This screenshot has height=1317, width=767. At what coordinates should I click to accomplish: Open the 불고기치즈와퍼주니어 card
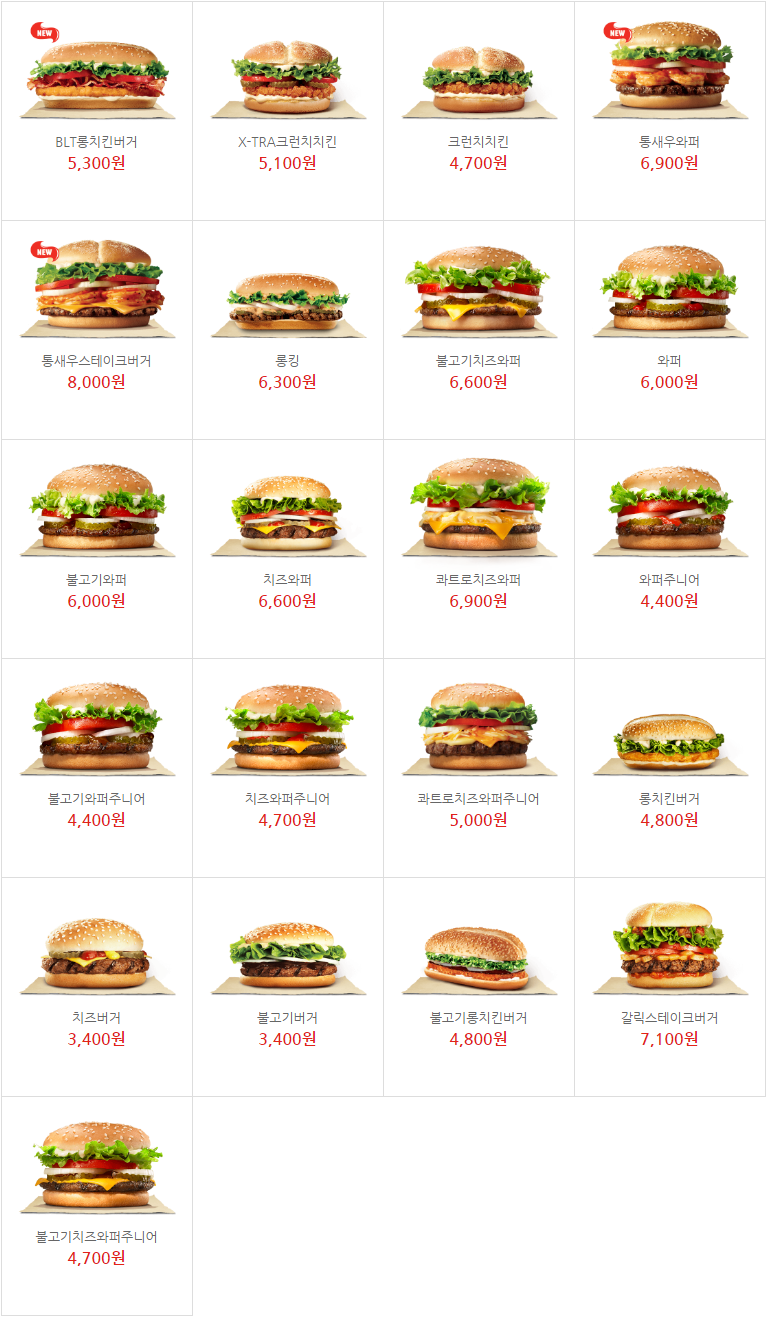[97, 1206]
